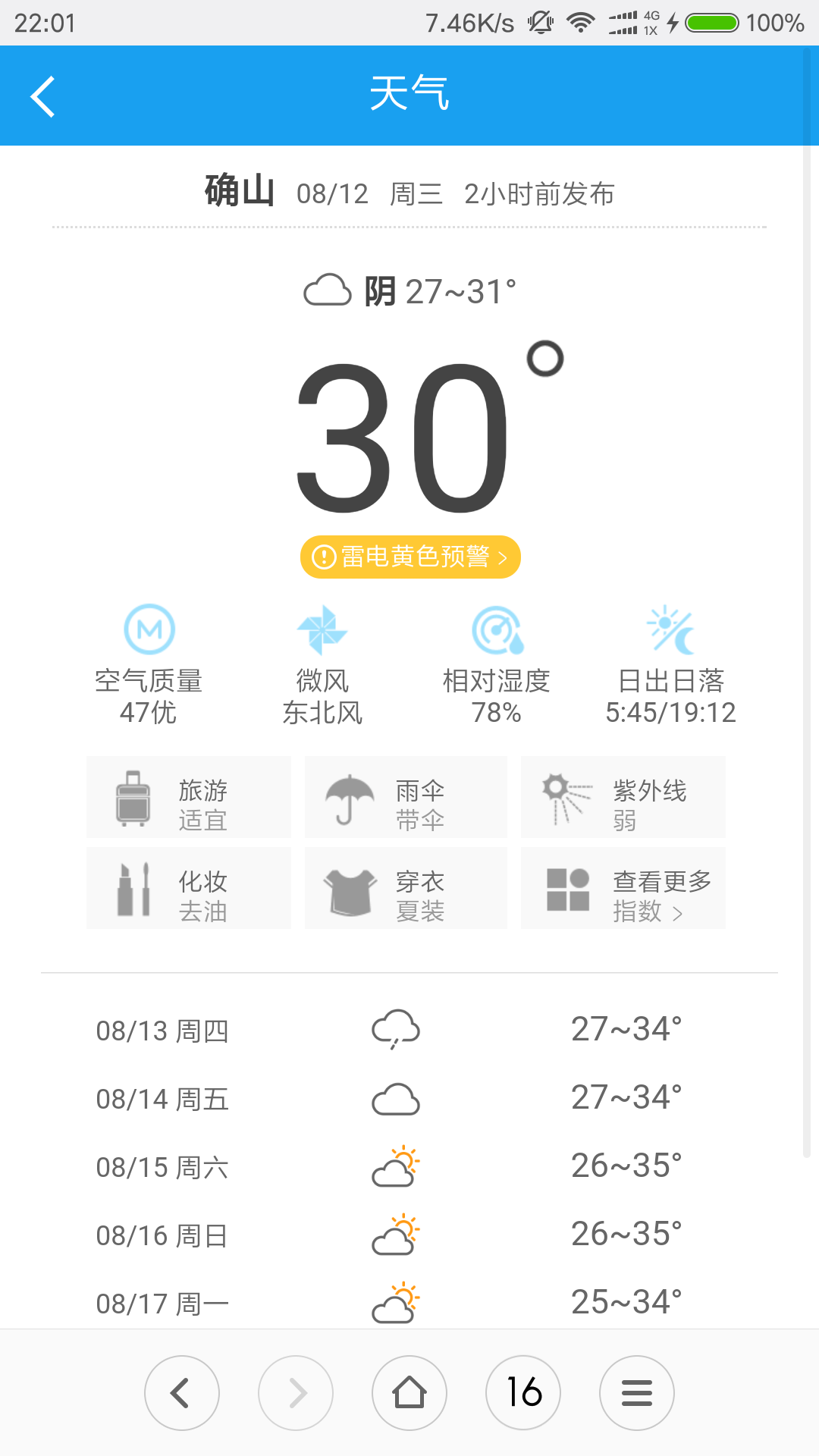819x1456 pixels.
Task: Go to the browser home page
Action: [409, 1393]
